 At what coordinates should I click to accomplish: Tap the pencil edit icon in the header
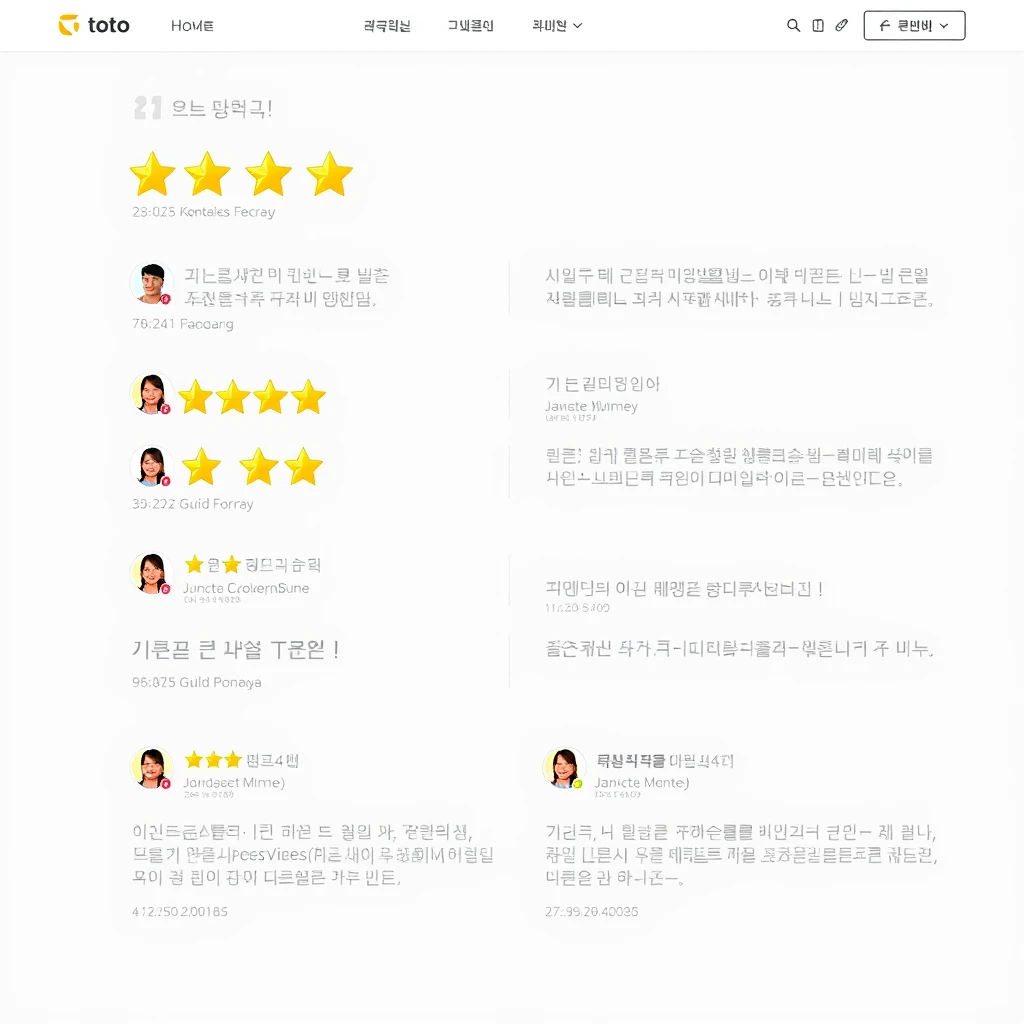click(842, 26)
